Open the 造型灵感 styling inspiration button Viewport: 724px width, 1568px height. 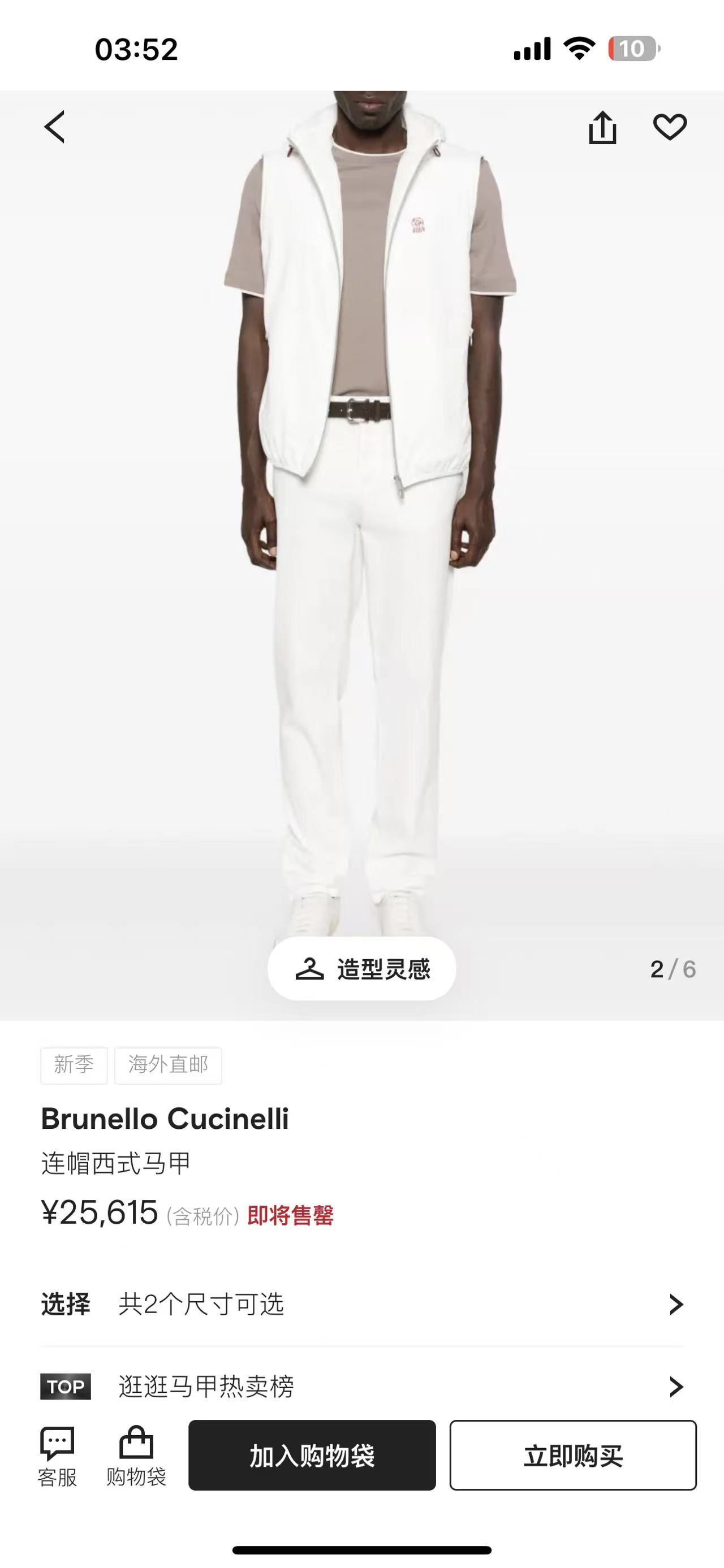361,968
